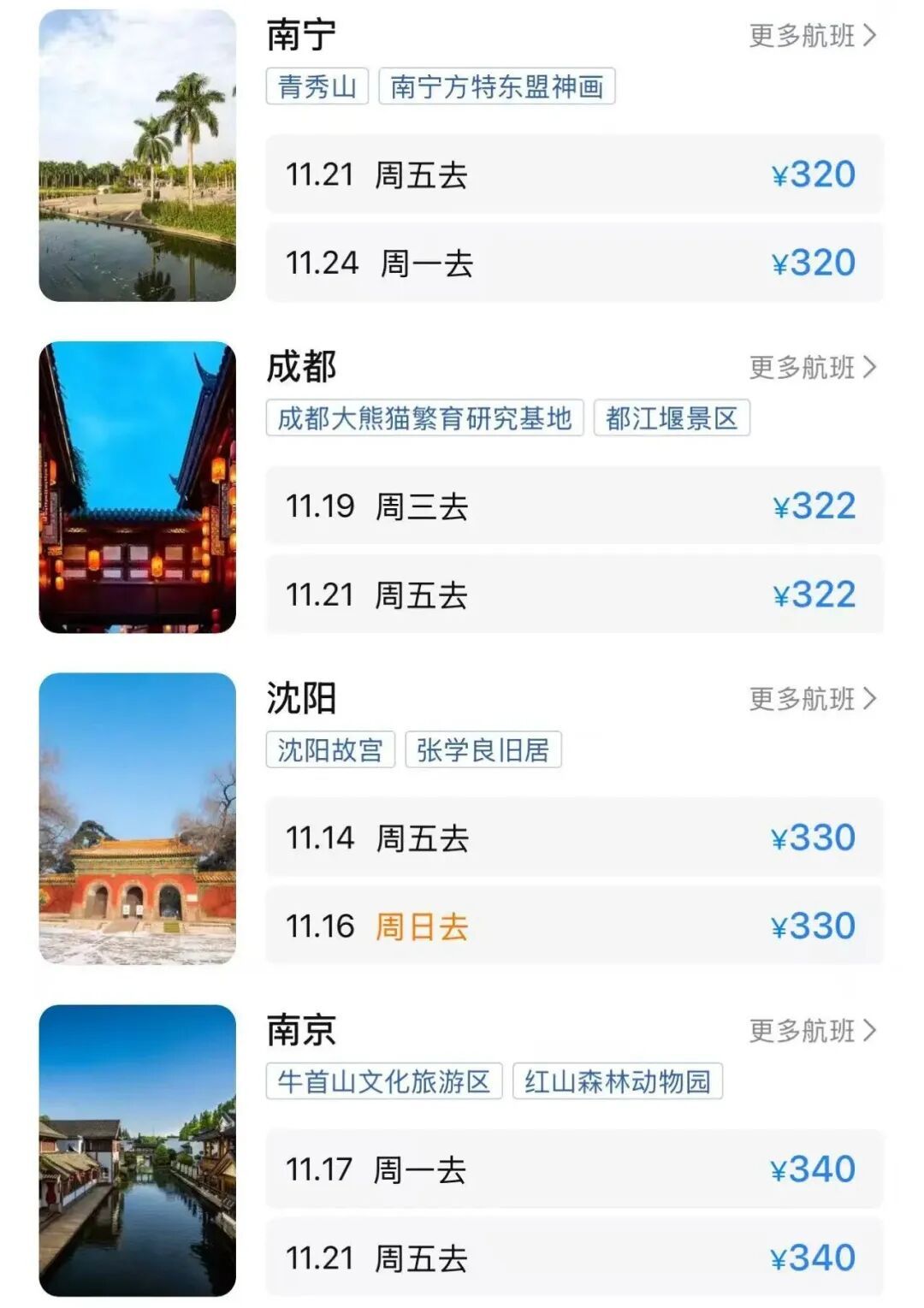924x1308 pixels.
Task: View more flights to 成都
Action: point(812,368)
